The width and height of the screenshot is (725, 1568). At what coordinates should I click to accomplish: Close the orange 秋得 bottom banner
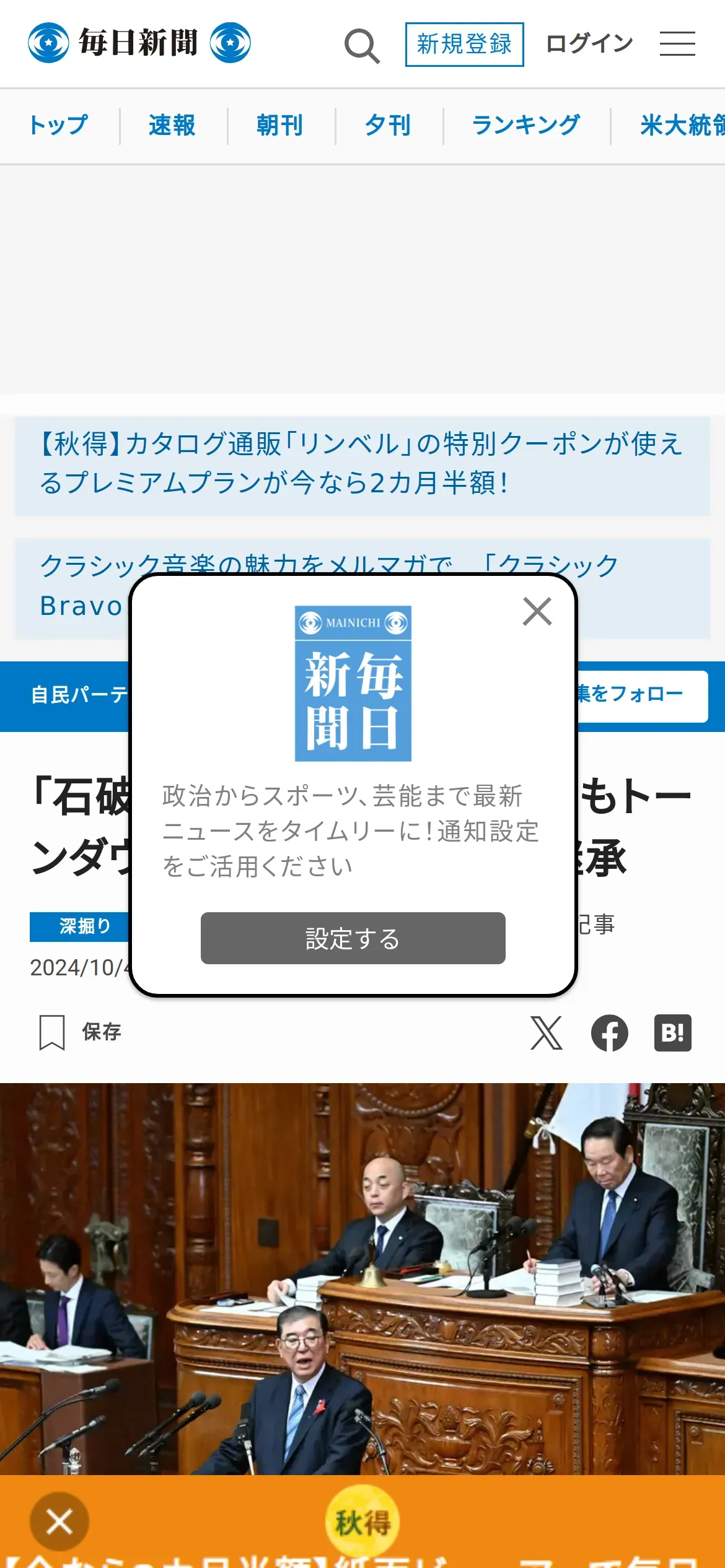click(x=59, y=1521)
